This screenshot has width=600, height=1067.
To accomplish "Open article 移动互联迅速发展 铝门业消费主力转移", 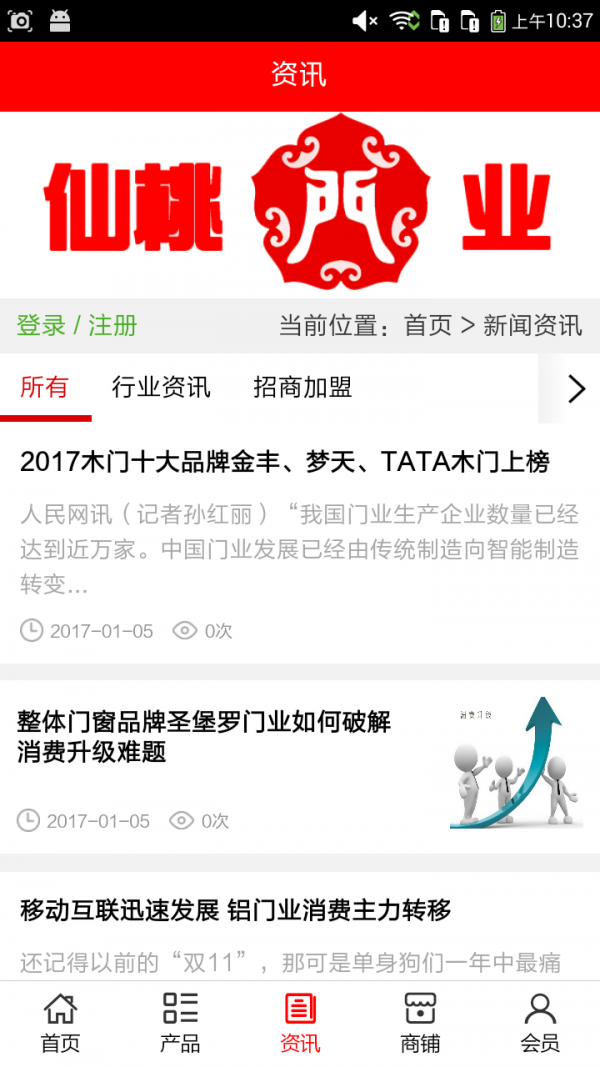I will coord(236,910).
